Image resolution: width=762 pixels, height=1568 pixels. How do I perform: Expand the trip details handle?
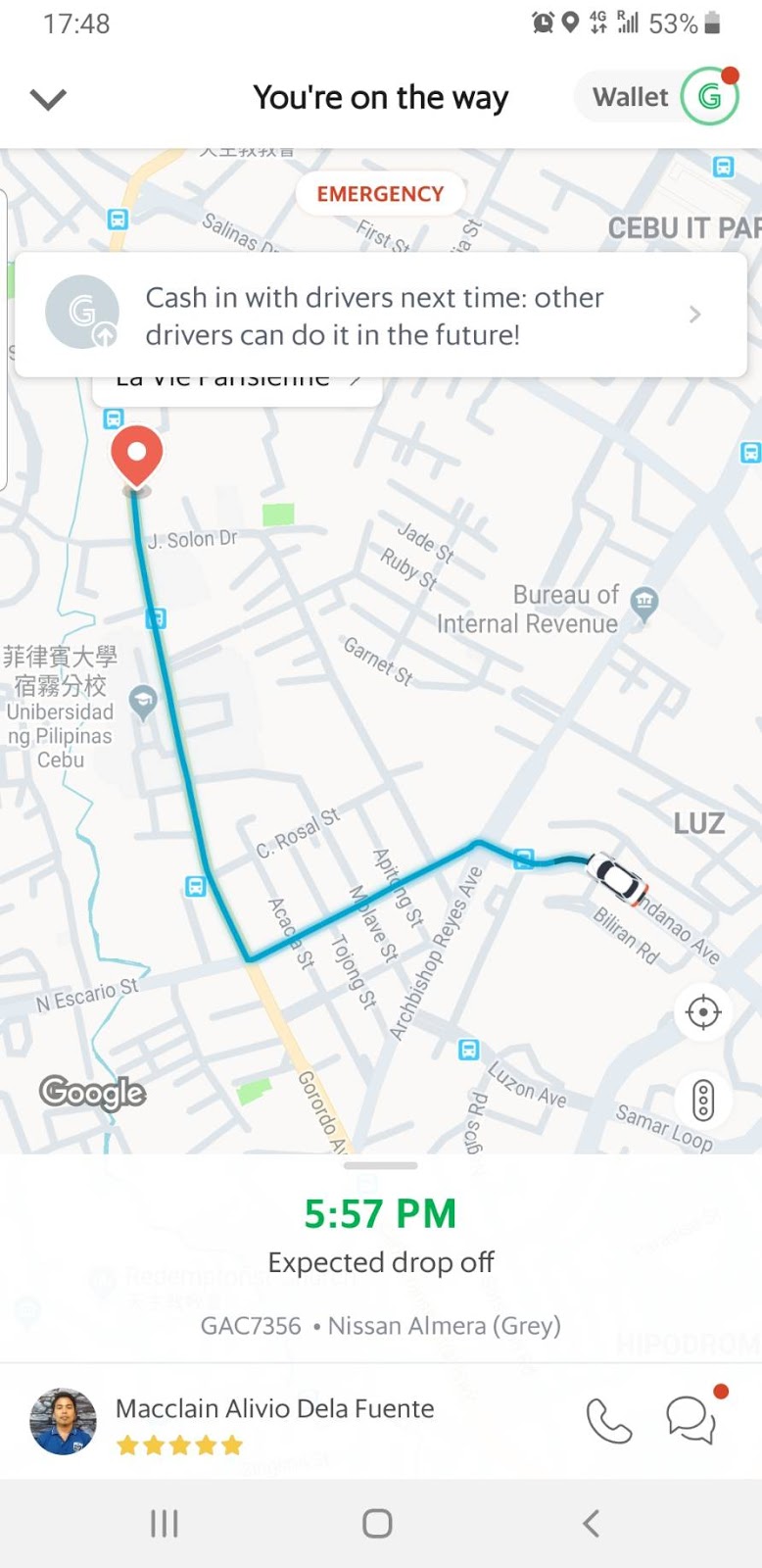pyautogui.click(x=381, y=1165)
